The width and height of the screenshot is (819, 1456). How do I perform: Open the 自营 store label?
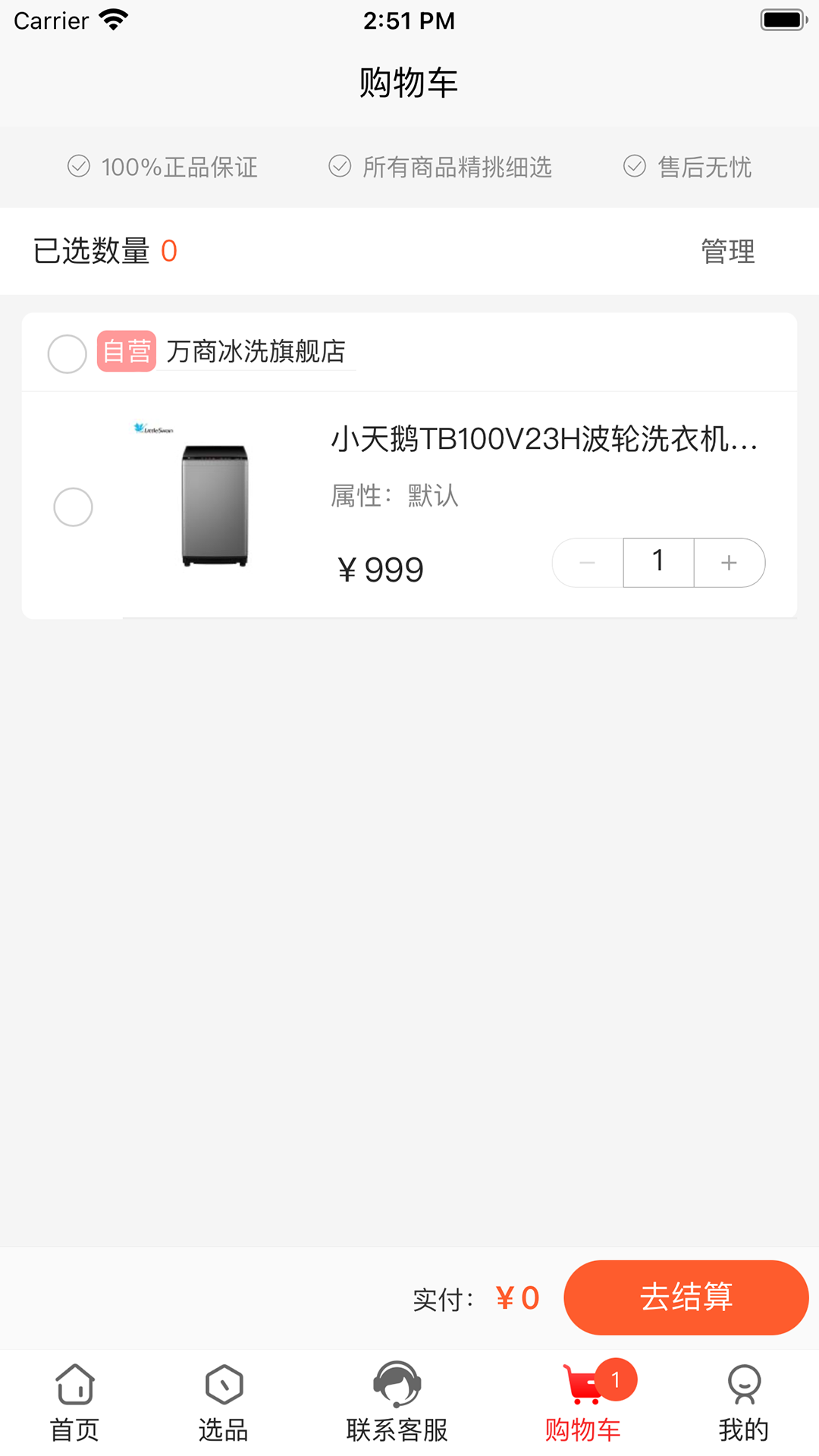[127, 351]
